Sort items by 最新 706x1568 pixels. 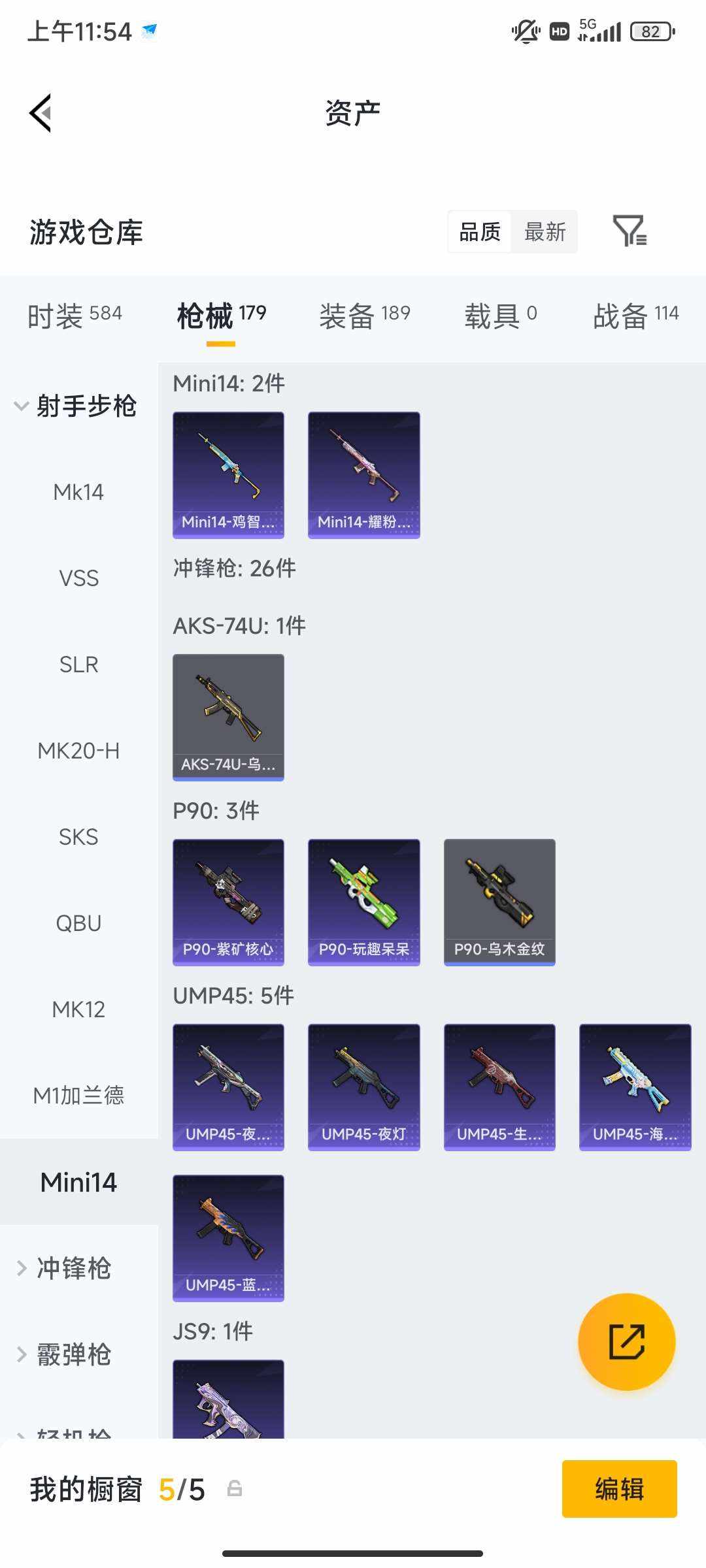545,232
